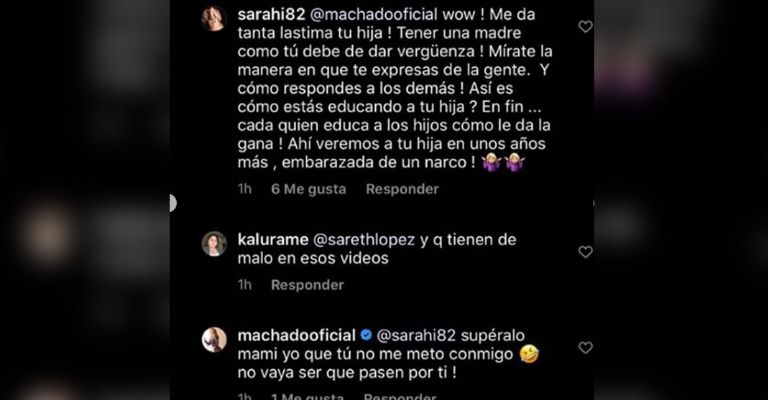
Task: Like the comment by sarahi82
Action: (586, 26)
